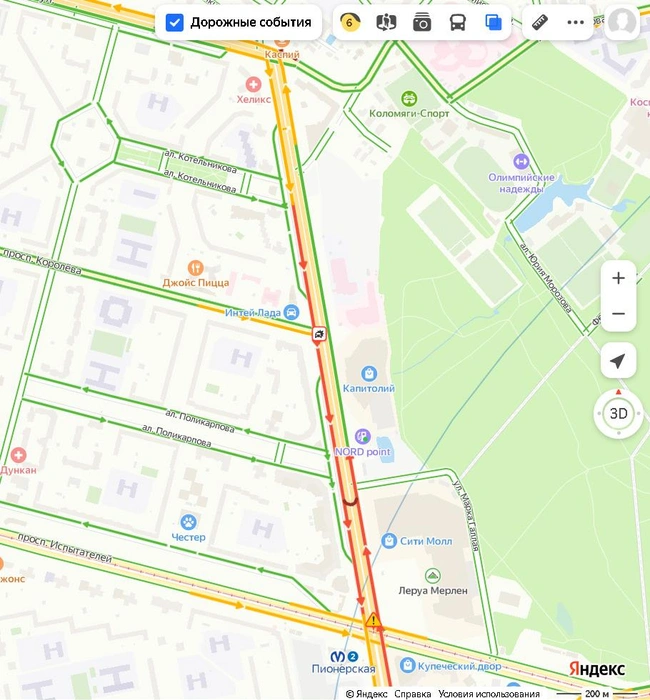This screenshot has width=650, height=700.
Task: Open the street panoramas layer
Action: [x=386, y=22]
